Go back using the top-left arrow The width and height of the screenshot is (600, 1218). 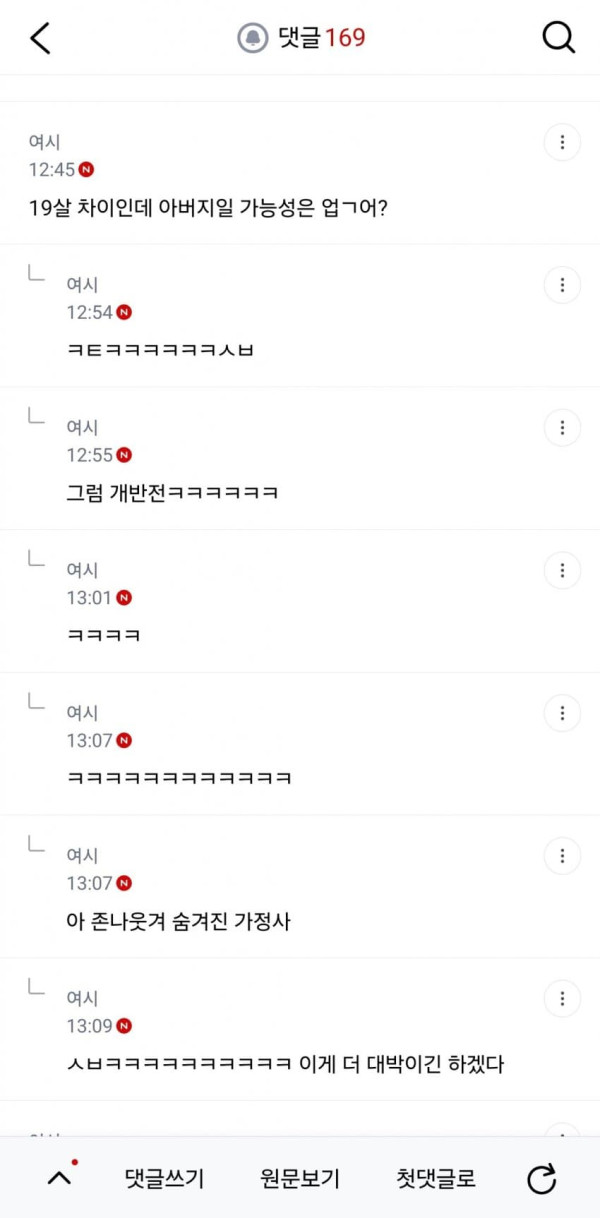tap(40, 38)
